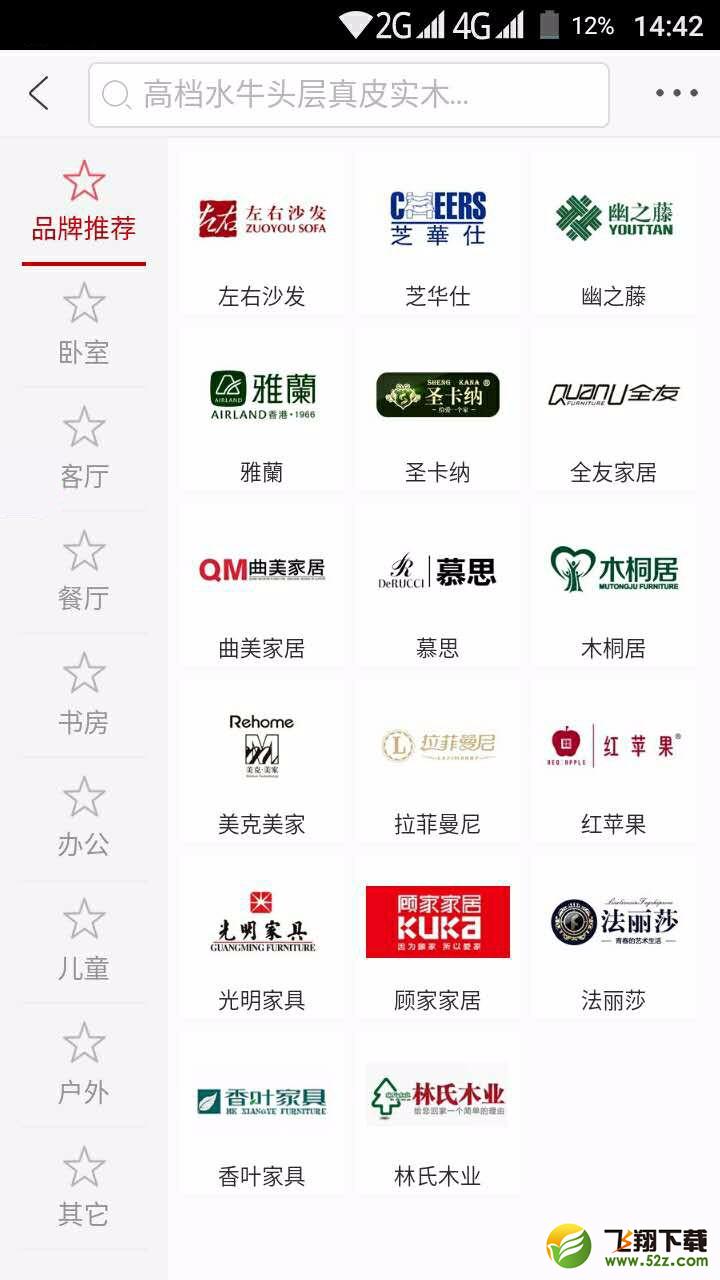Viewport: 720px width, 1280px height.
Task: View the 红苹果 brand
Action: click(x=614, y=762)
